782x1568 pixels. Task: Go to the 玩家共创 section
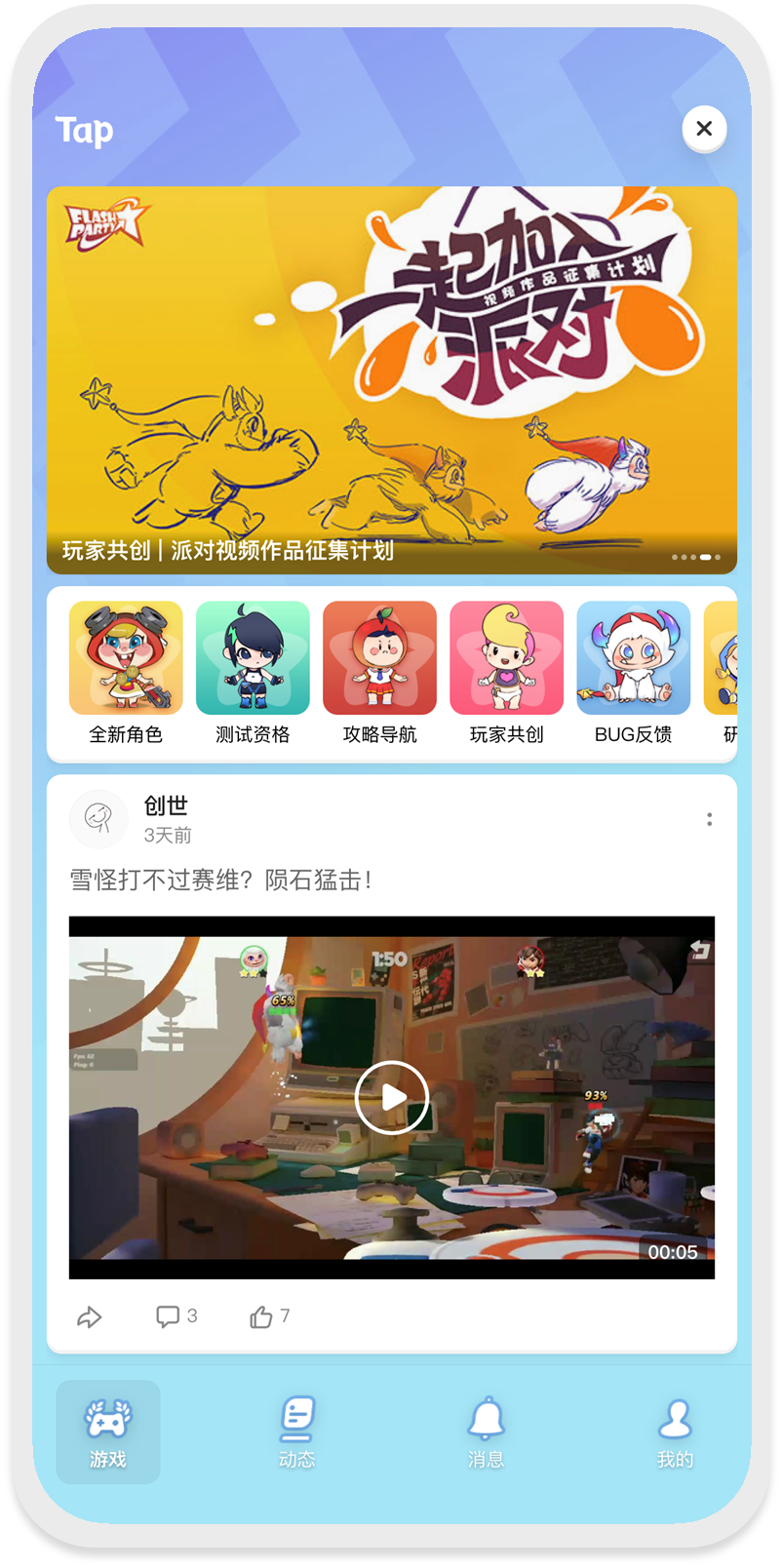tap(506, 673)
